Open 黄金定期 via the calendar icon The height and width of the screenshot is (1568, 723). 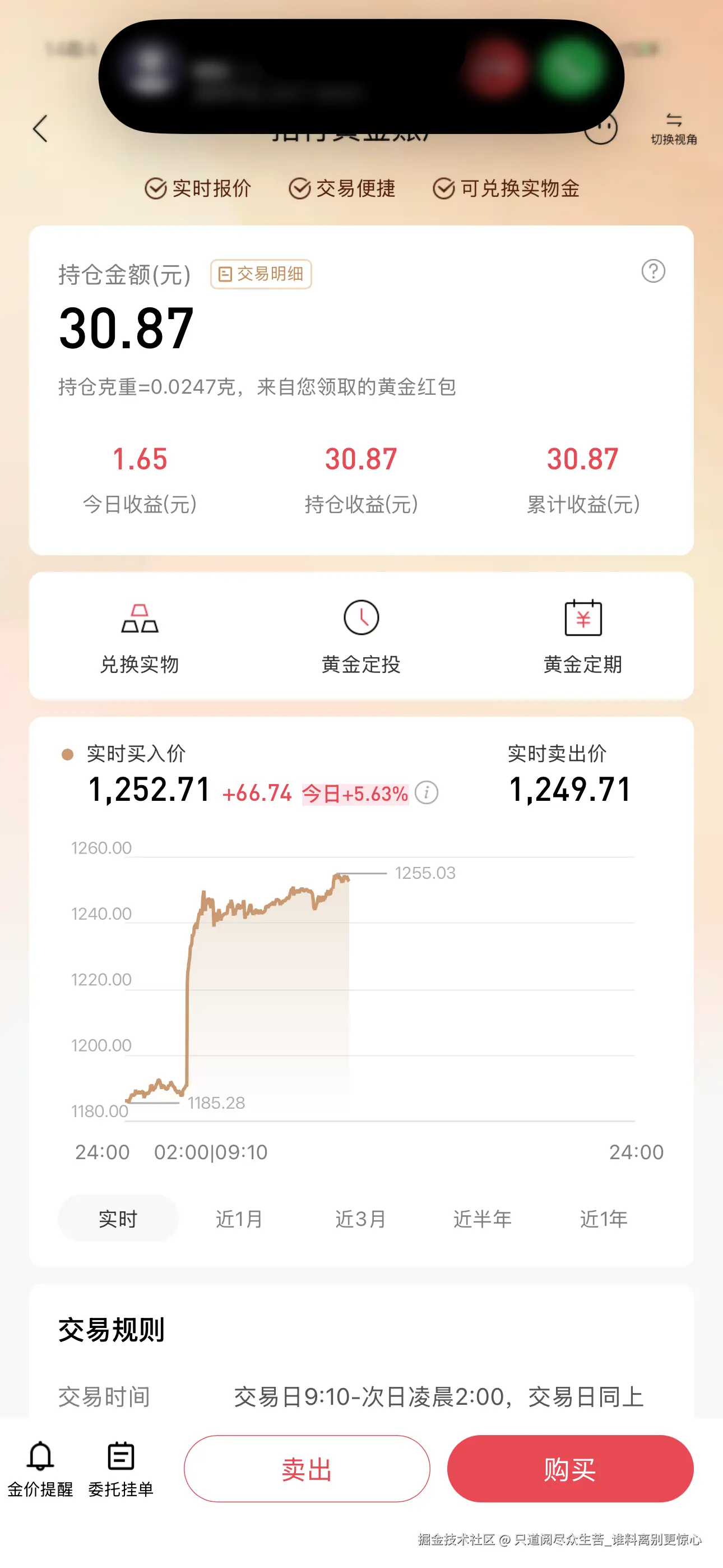582,635
